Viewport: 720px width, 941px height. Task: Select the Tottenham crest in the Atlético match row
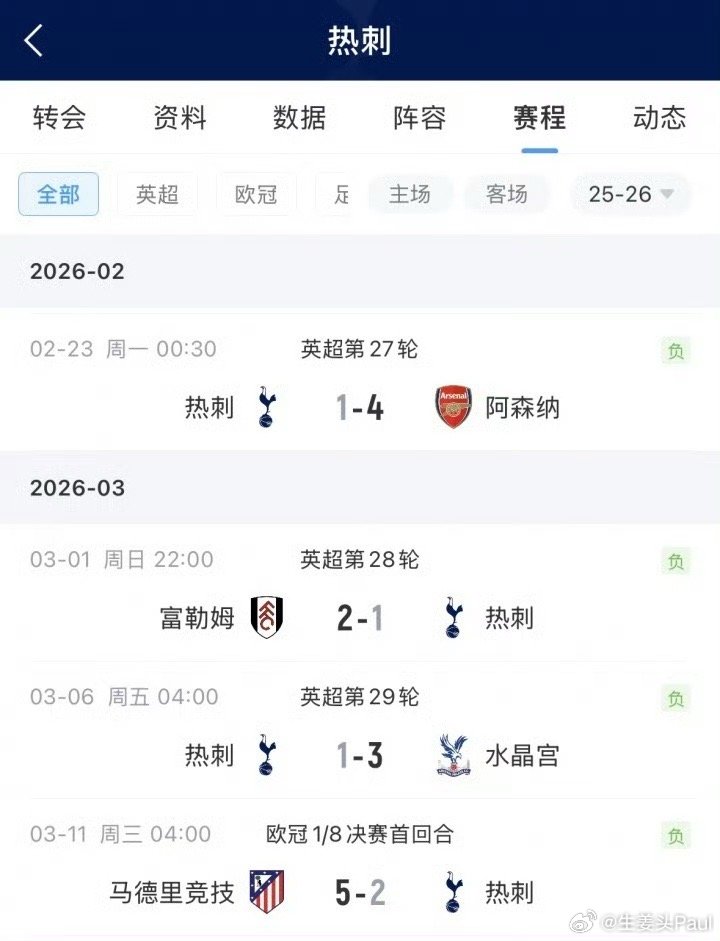tap(453, 892)
